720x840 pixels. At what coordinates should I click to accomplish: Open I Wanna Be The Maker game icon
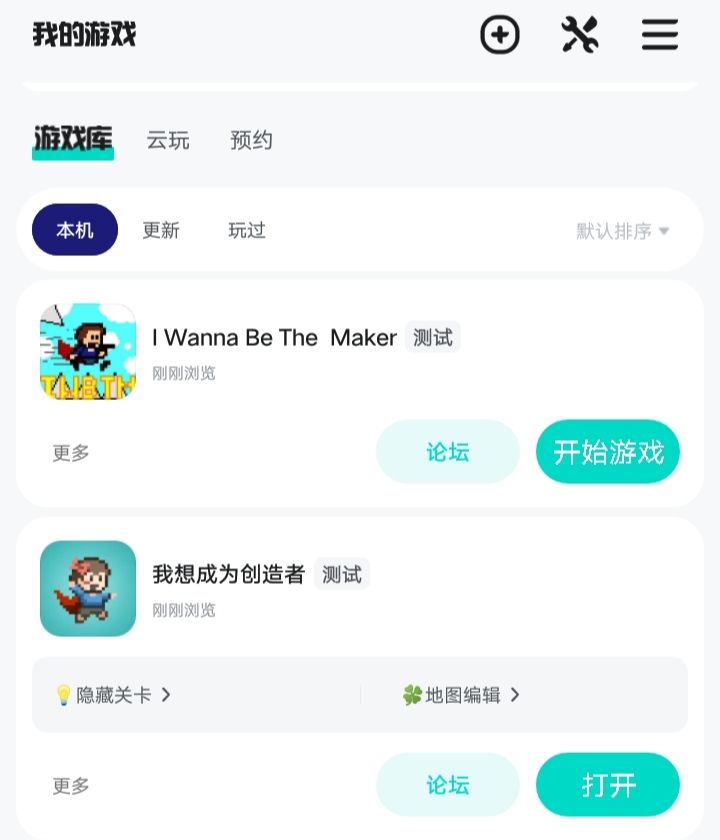tap(88, 351)
